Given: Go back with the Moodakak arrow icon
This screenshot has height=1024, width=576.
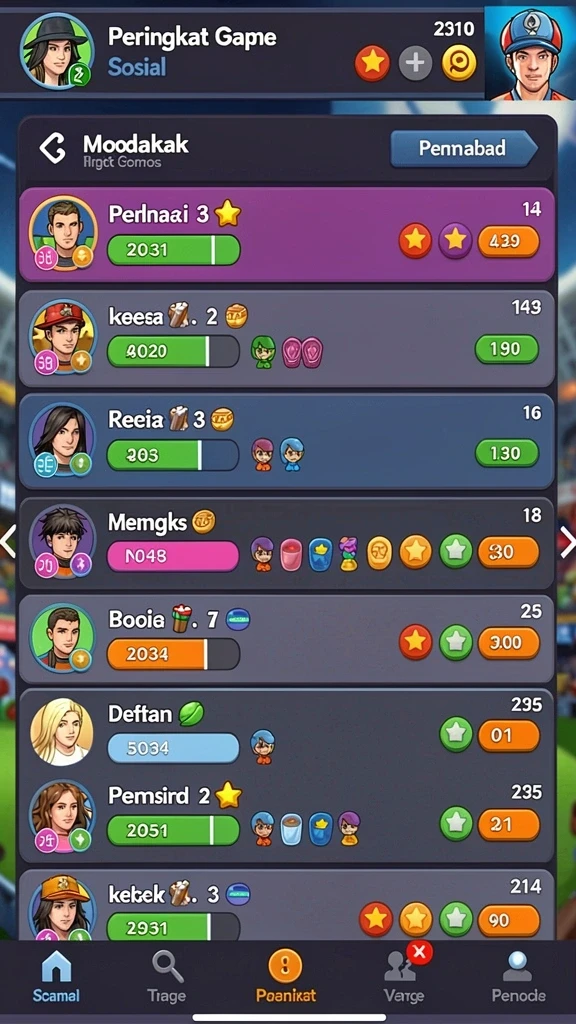Looking at the screenshot, I should pos(52,148).
